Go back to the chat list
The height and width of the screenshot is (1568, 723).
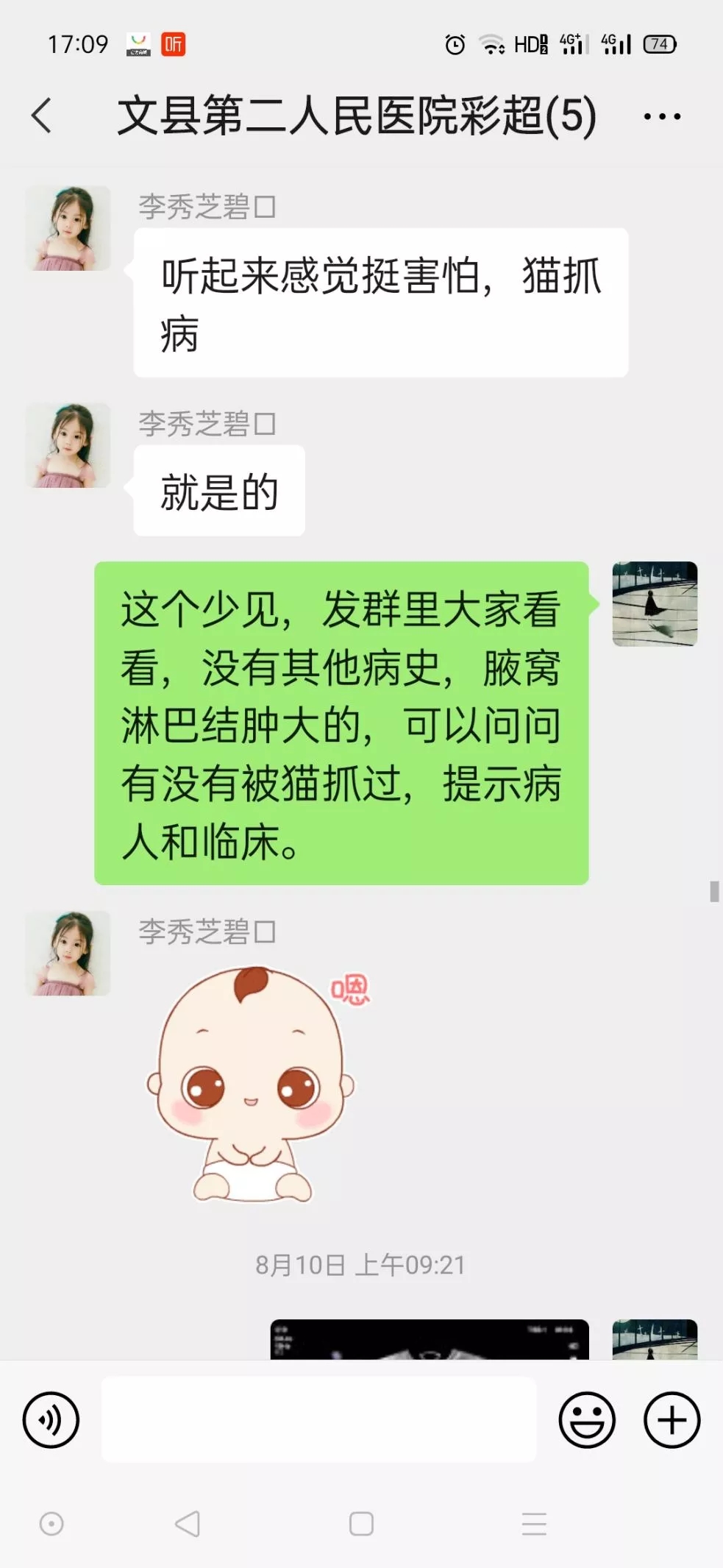point(42,116)
